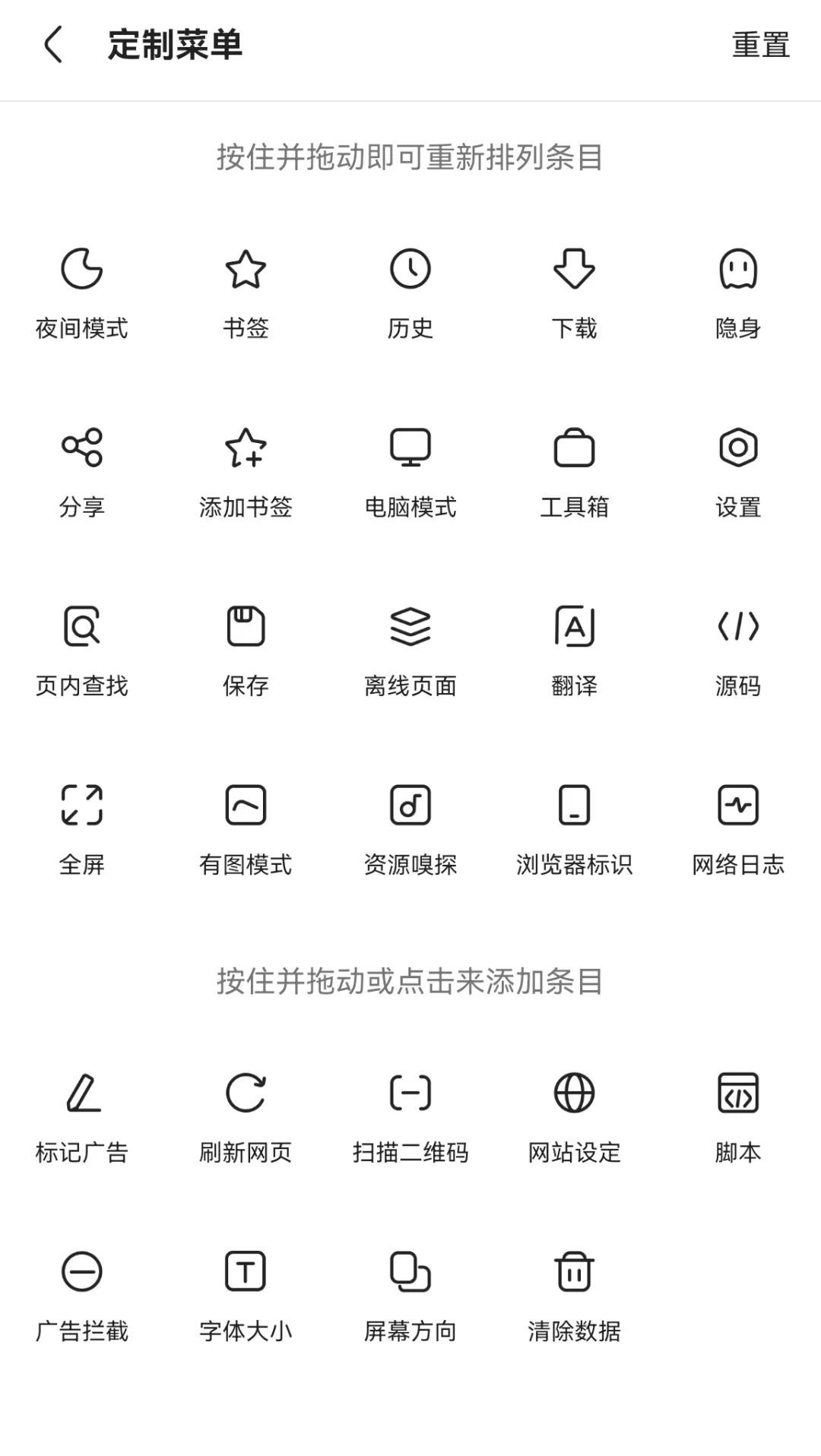The image size is (821, 1456).
Task: Select the 全屏 item
Action: (x=81, y=829)
